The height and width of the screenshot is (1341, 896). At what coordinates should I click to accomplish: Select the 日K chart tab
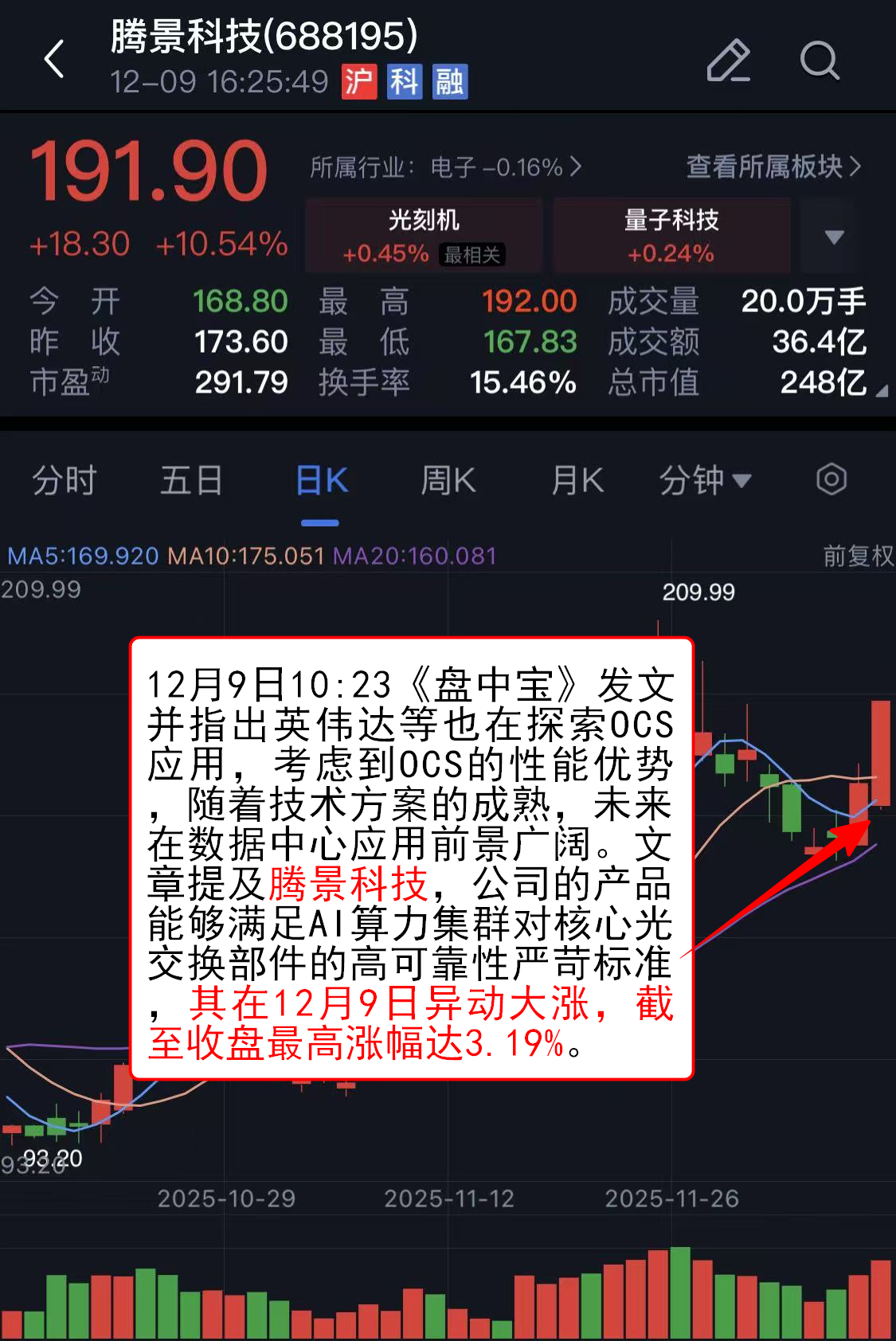point(321,481)
